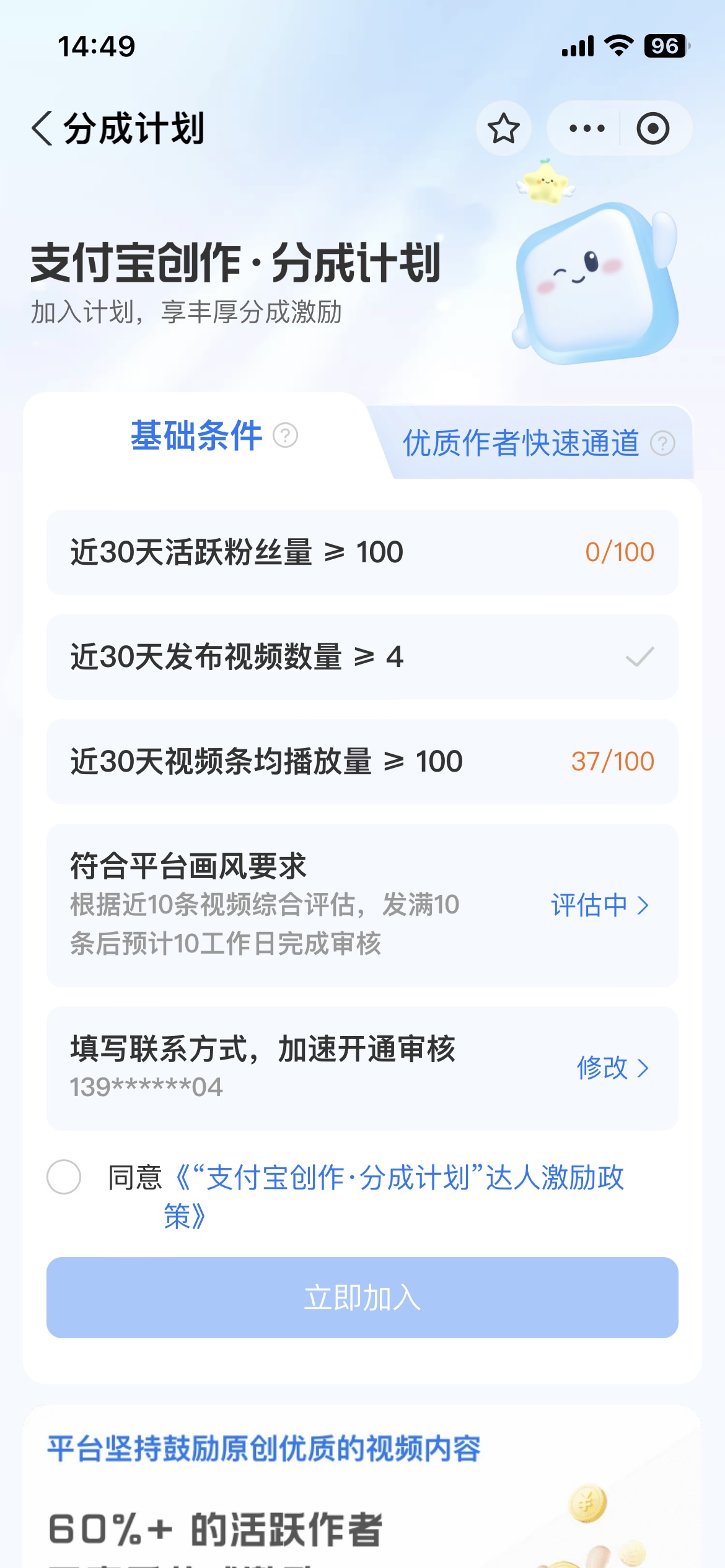The height and width of the screenshot is (1568, 725).
Task: Check the agreement checkbox for 同意
Action: click(64, 1177)
